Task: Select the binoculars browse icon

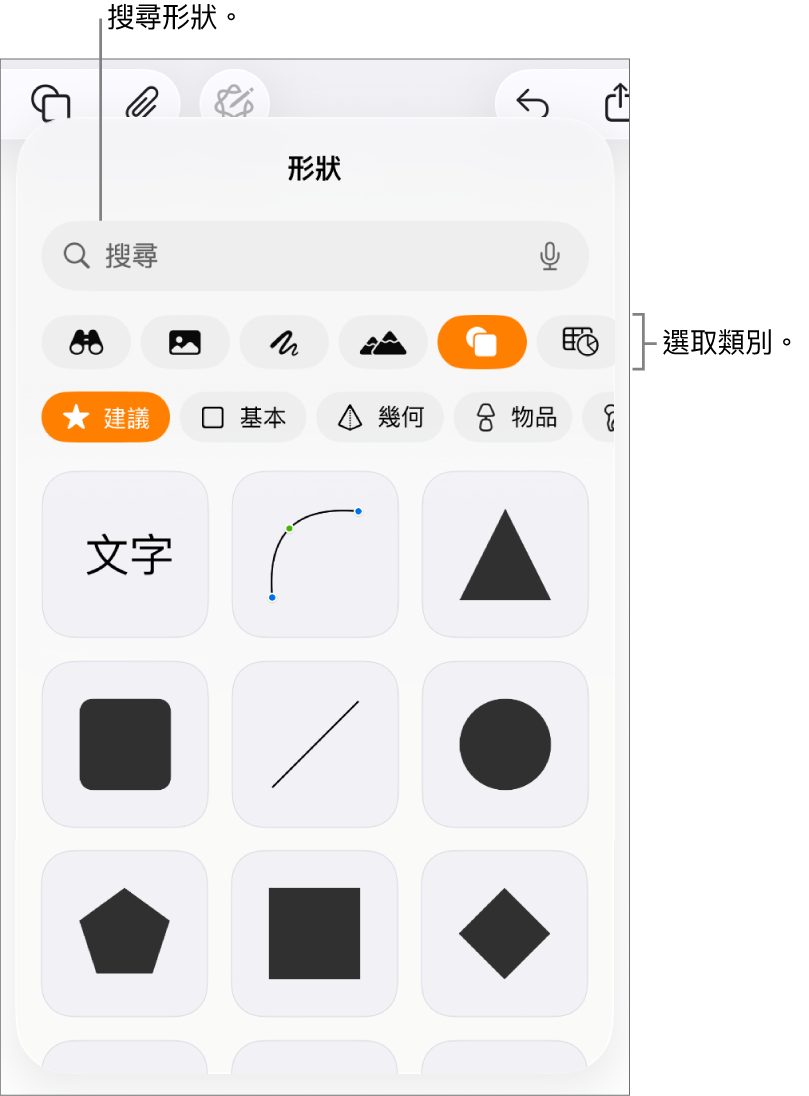Action: 85,342
